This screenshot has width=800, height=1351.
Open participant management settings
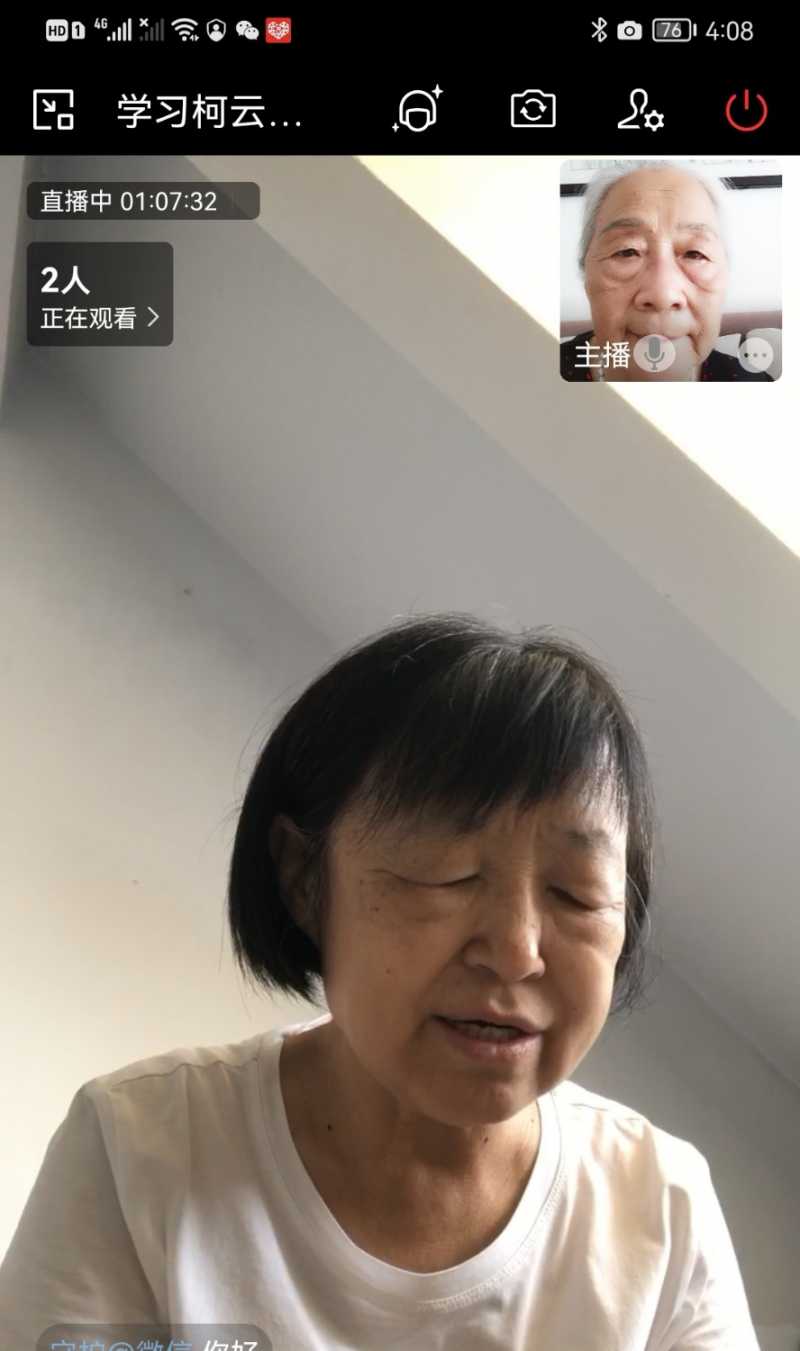pos(640,110)
